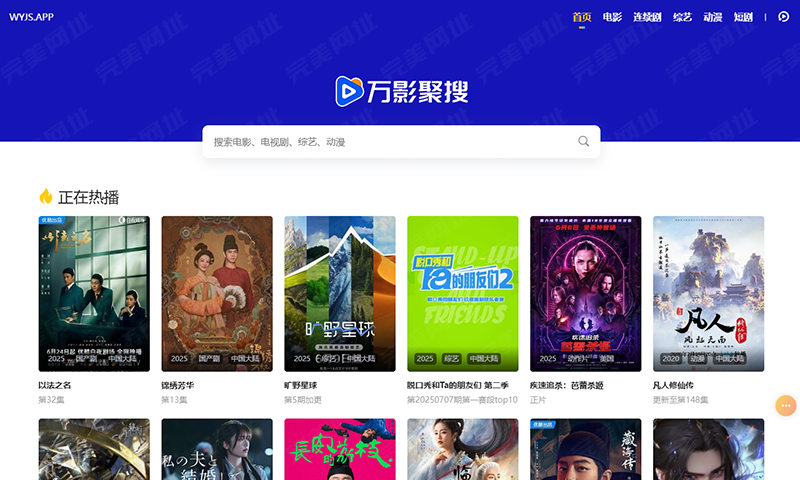Screen dimensions: 800x480
Task: Open the 综艺 tab
Action: pyautogui.click(x=682, y=17)
